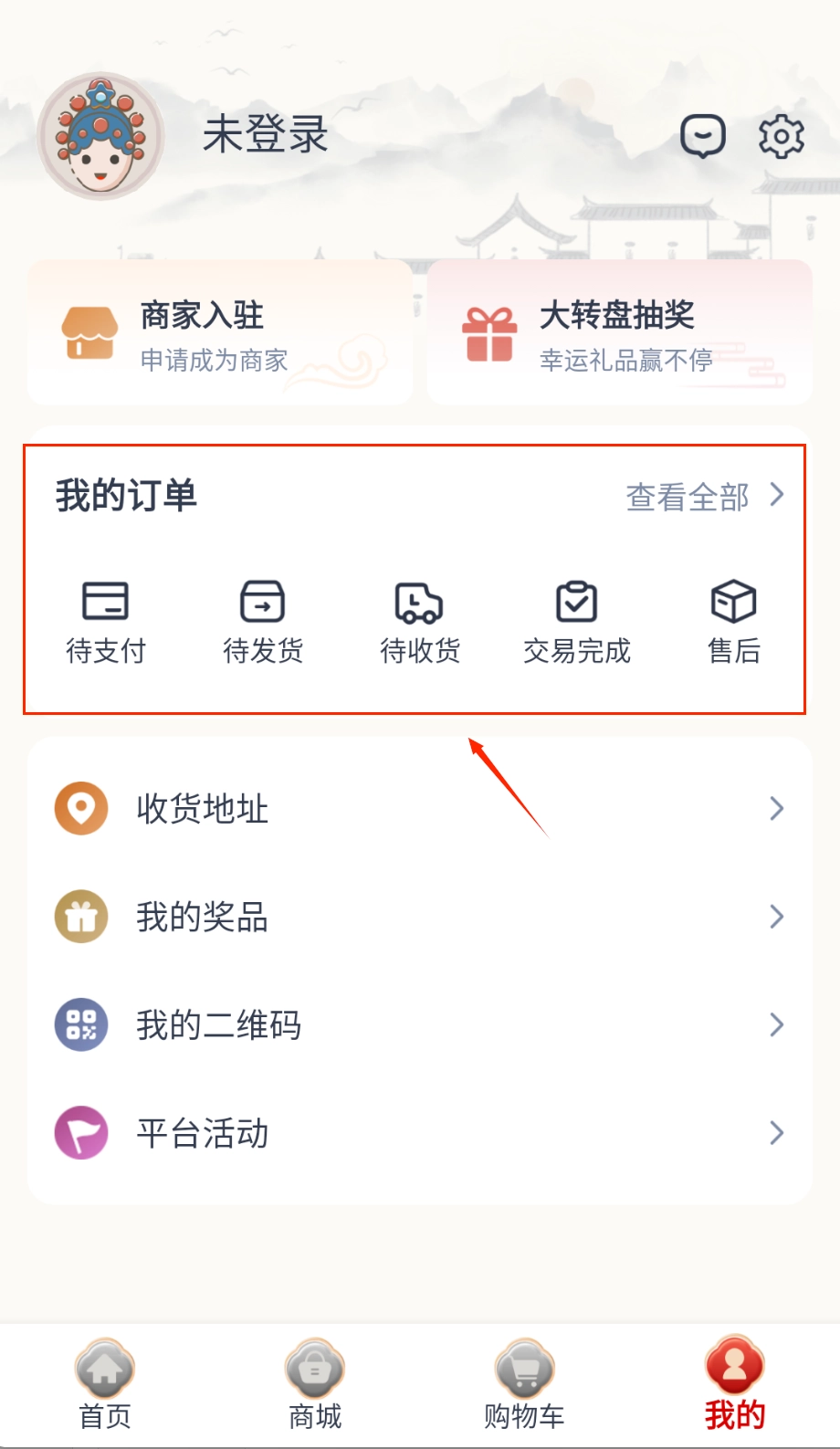Open the 我的奖品 row
Screen dimensions: 840x1449
pyautogui.click(x=420, y=917)
